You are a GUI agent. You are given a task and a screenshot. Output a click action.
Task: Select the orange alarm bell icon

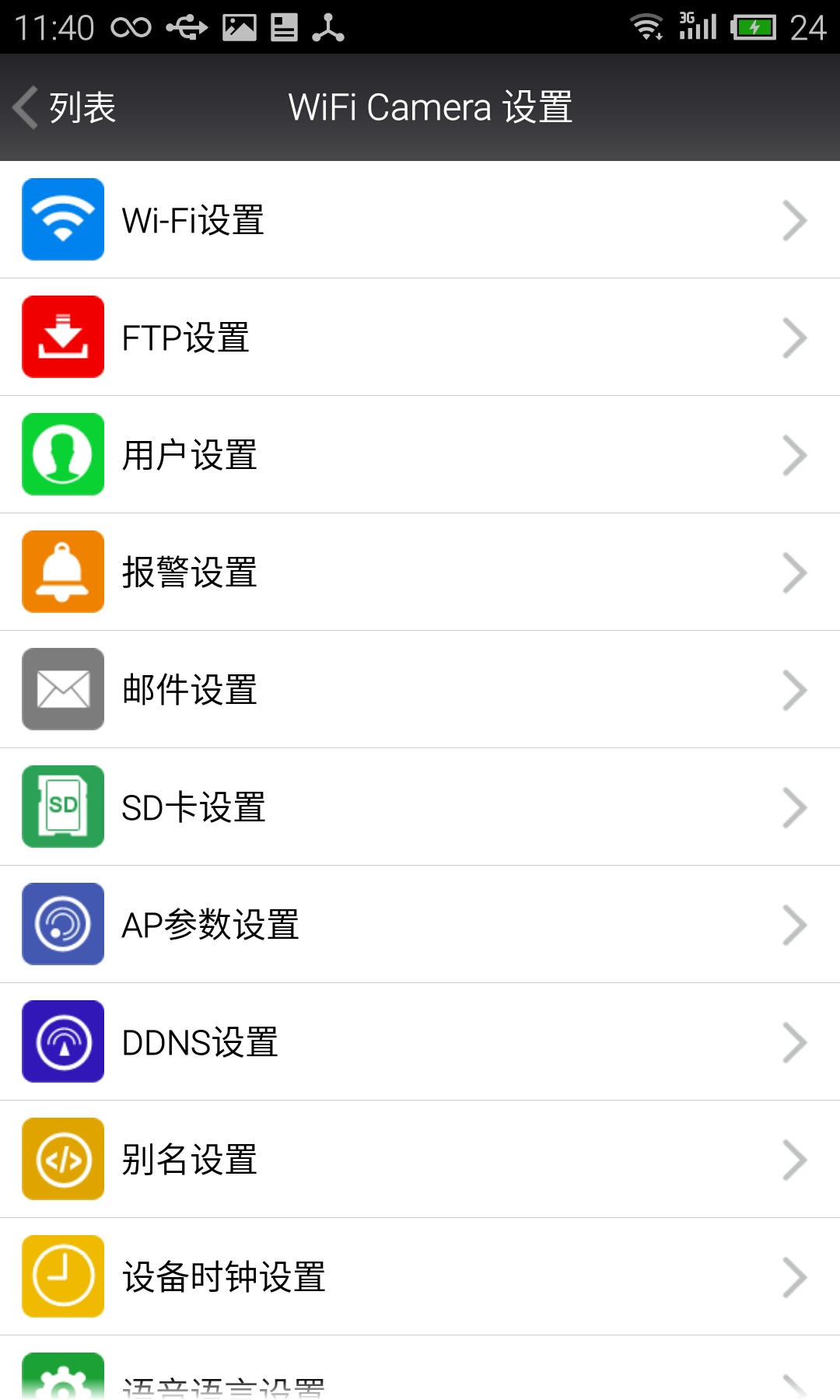(x=63, y=572)
